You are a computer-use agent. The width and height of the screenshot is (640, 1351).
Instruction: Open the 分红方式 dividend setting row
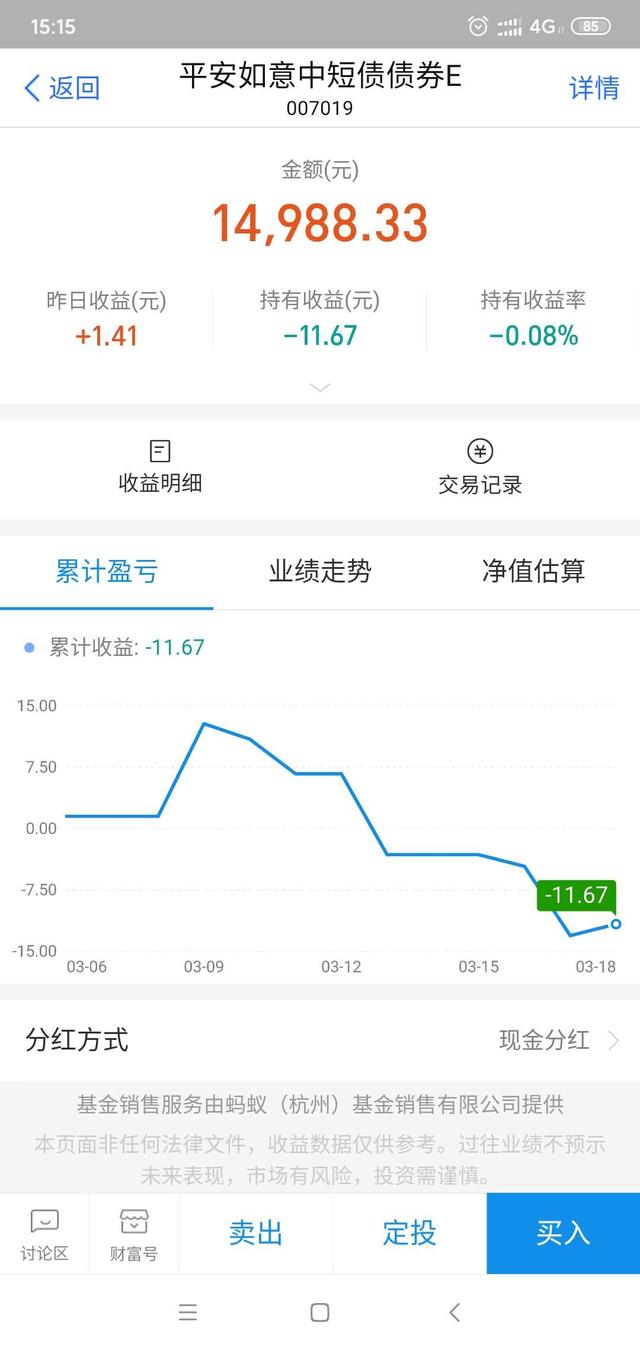pyautogui.click(x=320, y=1040)
